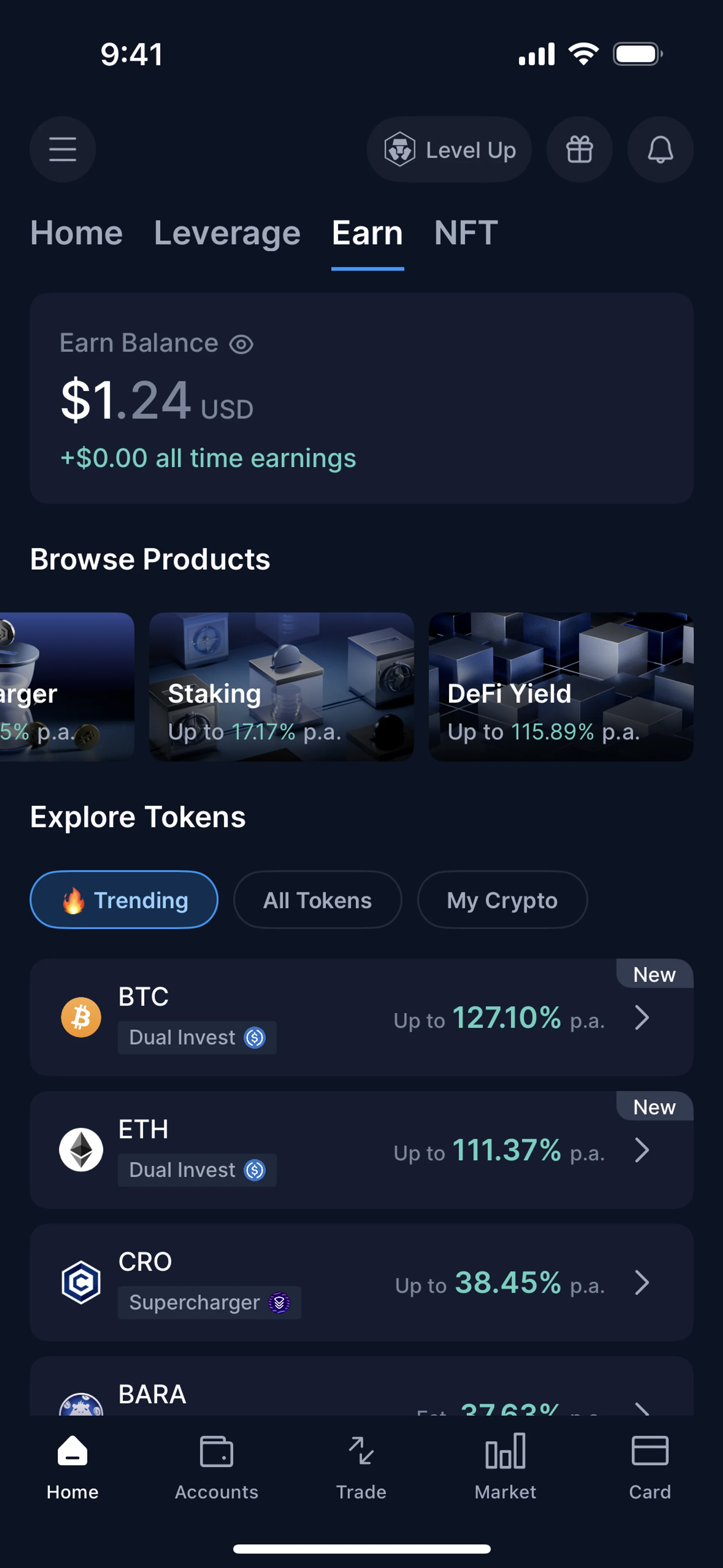The width and height of the screenshot is (723, 1568).
Task: Open the gift rewards icon
Action: [x=579, y=149]
